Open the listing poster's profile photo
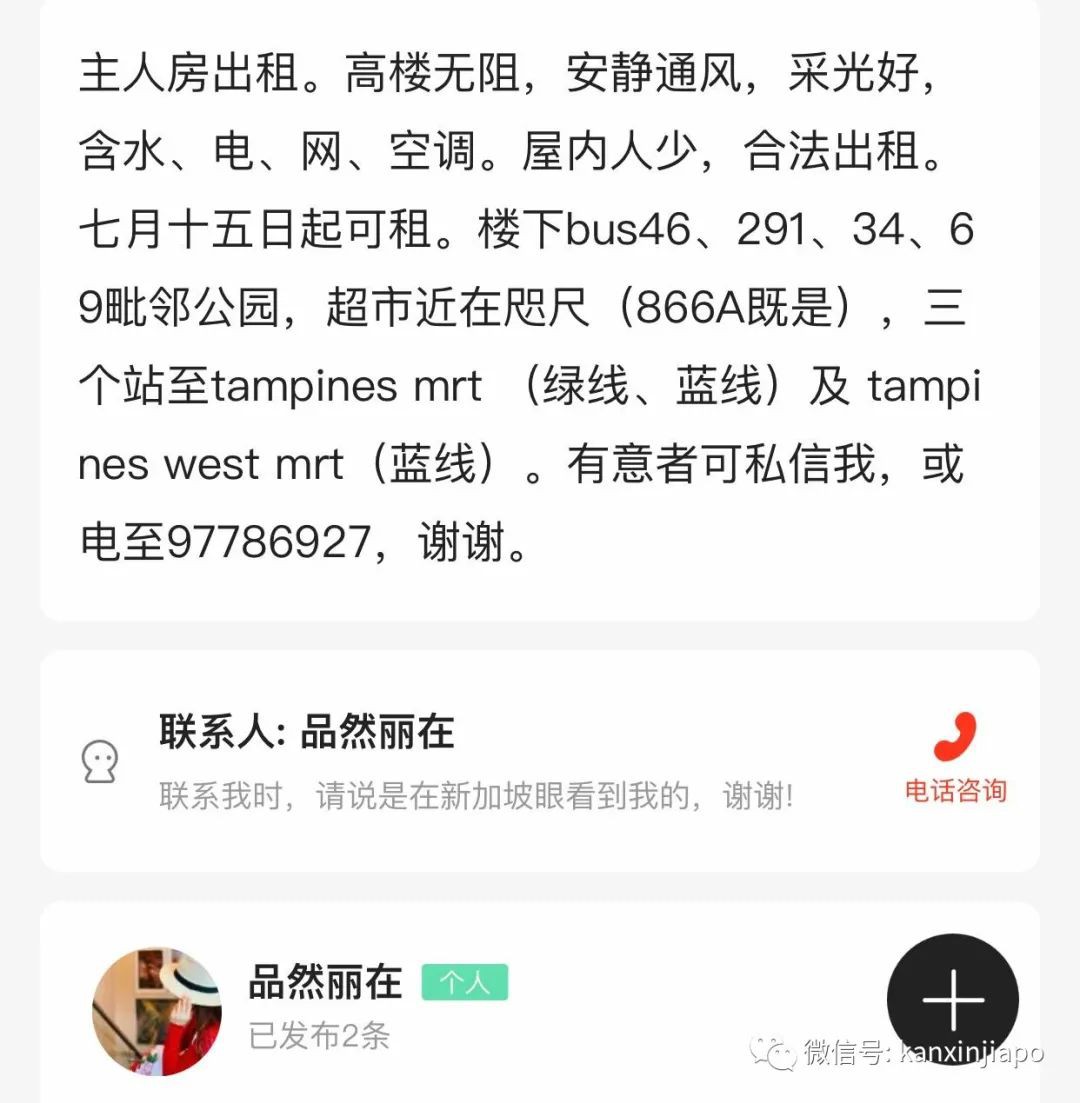Image resolution: width=1080 pixels, height=1103 pixels. 158,1011
